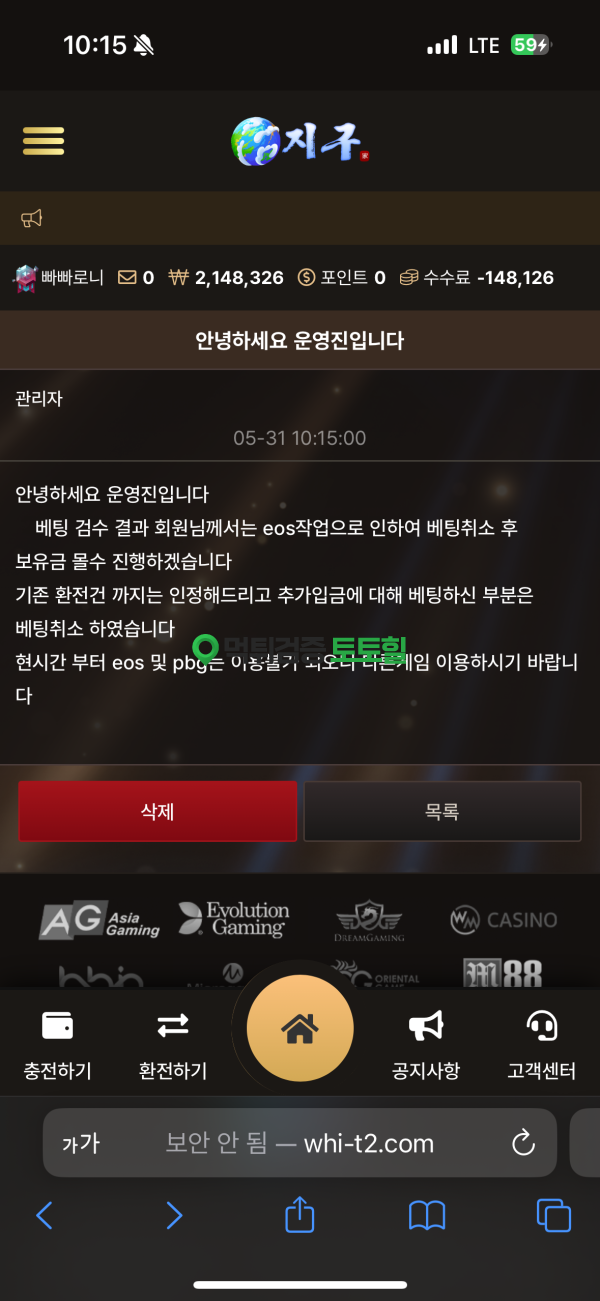Select the WM Casino provider
This screenshot has width=600, height=1301.
coord(503,920)
